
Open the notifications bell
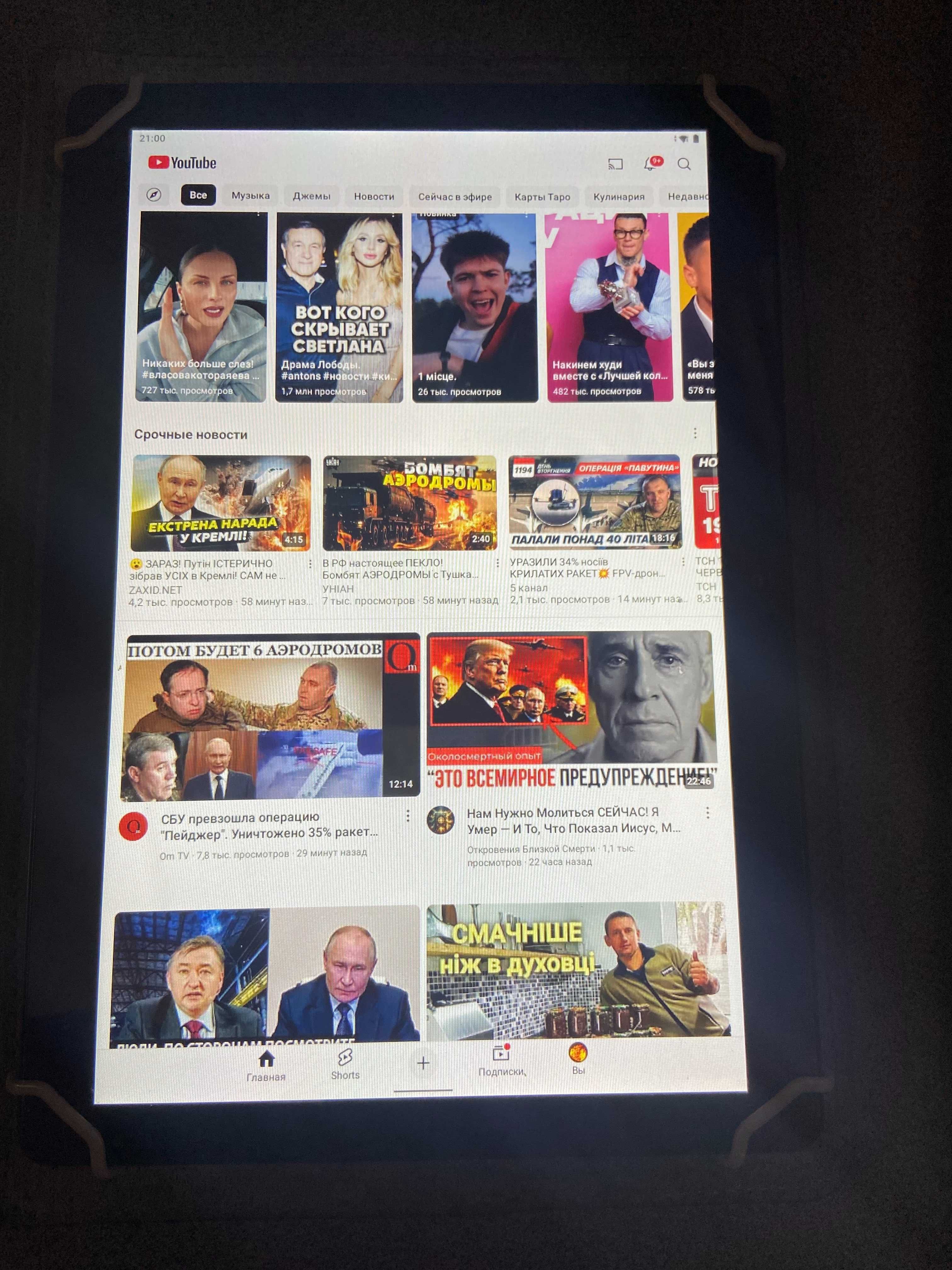650,164
